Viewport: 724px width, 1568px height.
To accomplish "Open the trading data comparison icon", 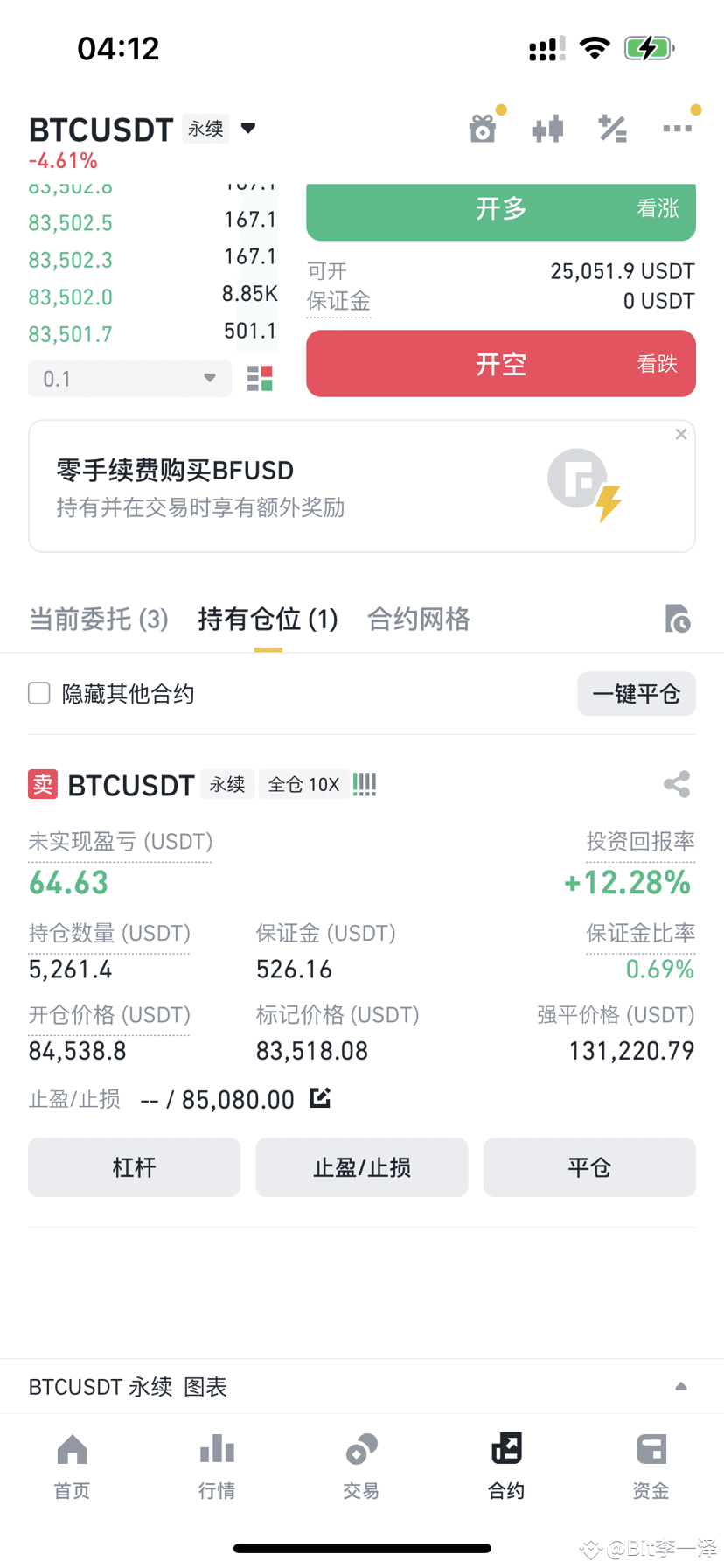I will tap(547, 128).
